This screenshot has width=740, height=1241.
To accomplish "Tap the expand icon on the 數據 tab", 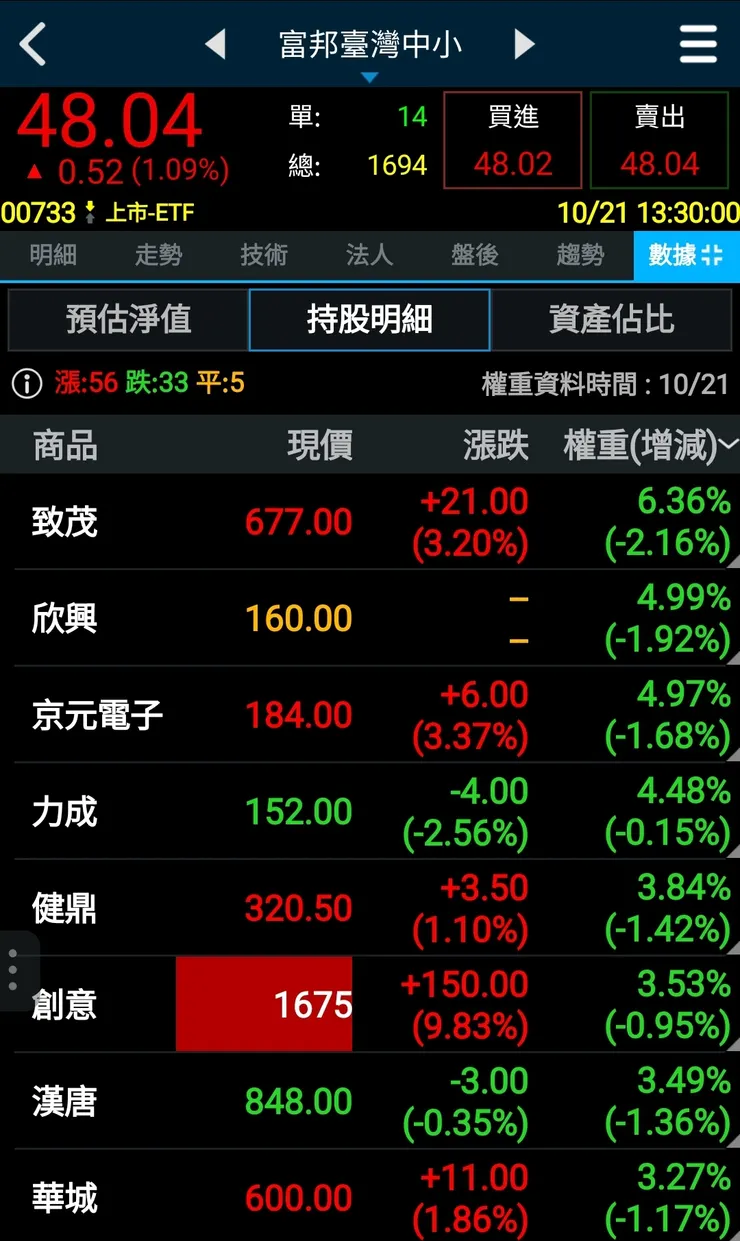I will coord(712,256).
